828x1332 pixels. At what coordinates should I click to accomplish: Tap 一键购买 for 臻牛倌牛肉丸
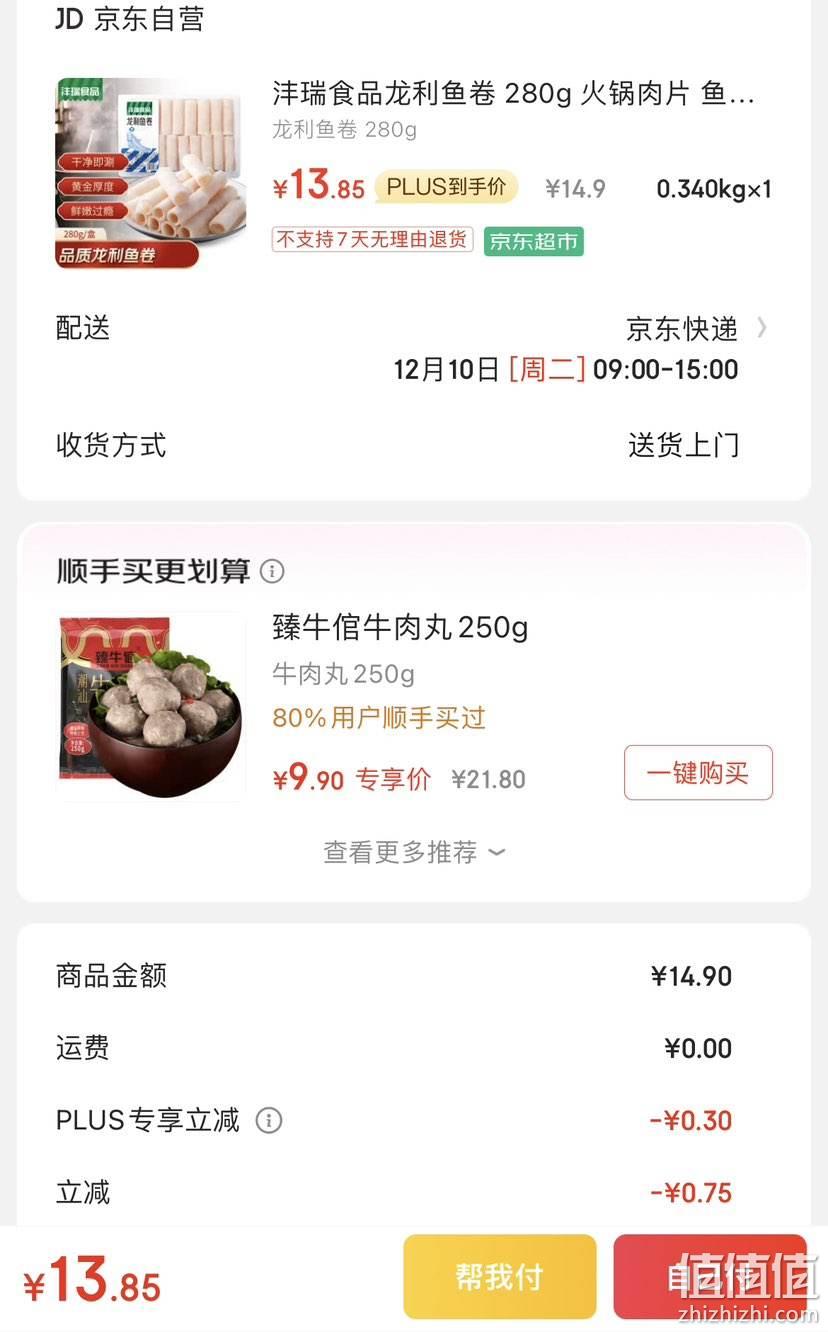pyautogui.click(x=698, y=773)
